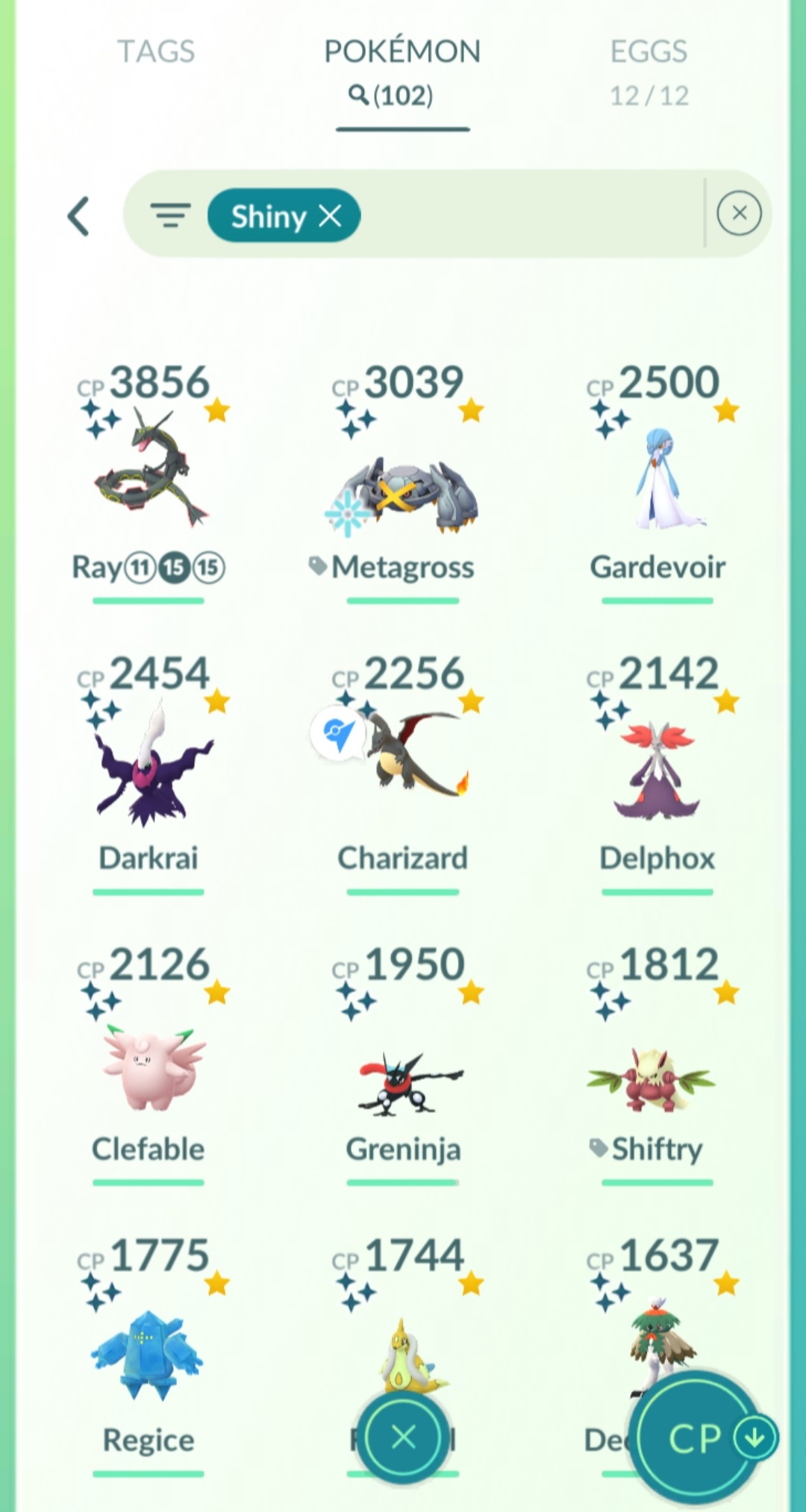Clear the search field

pos(739,213)
